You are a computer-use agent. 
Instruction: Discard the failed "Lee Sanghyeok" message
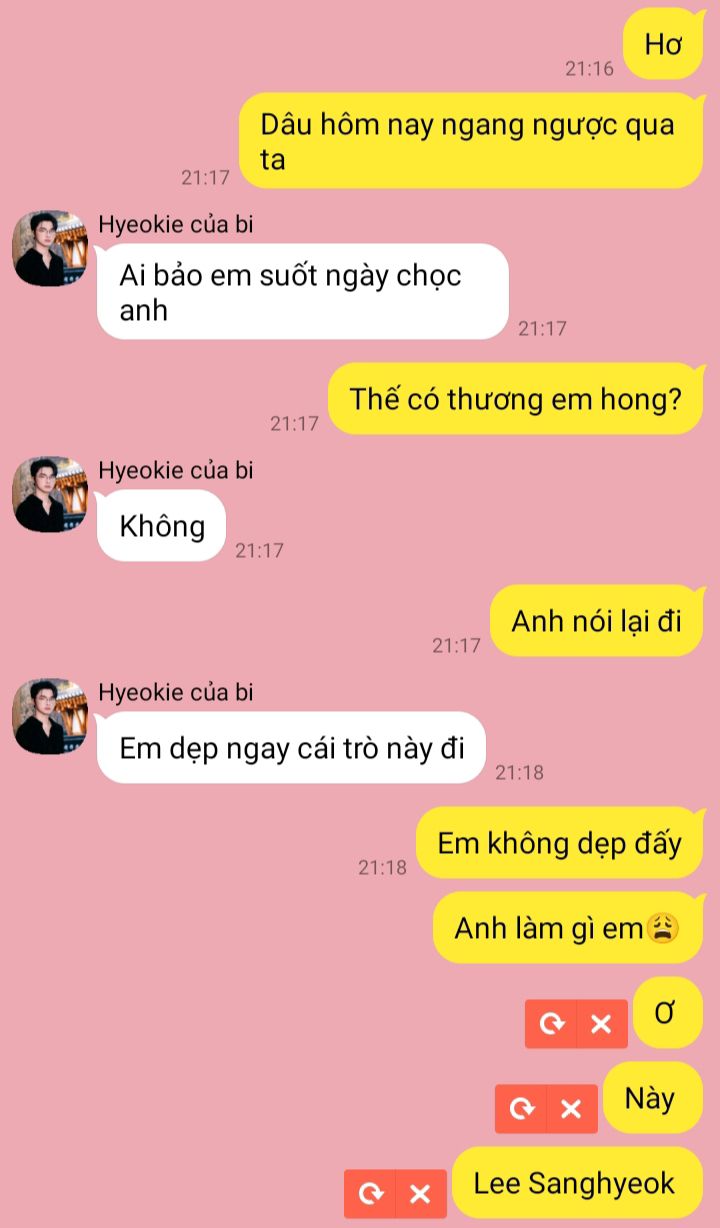pos(421,1194)
